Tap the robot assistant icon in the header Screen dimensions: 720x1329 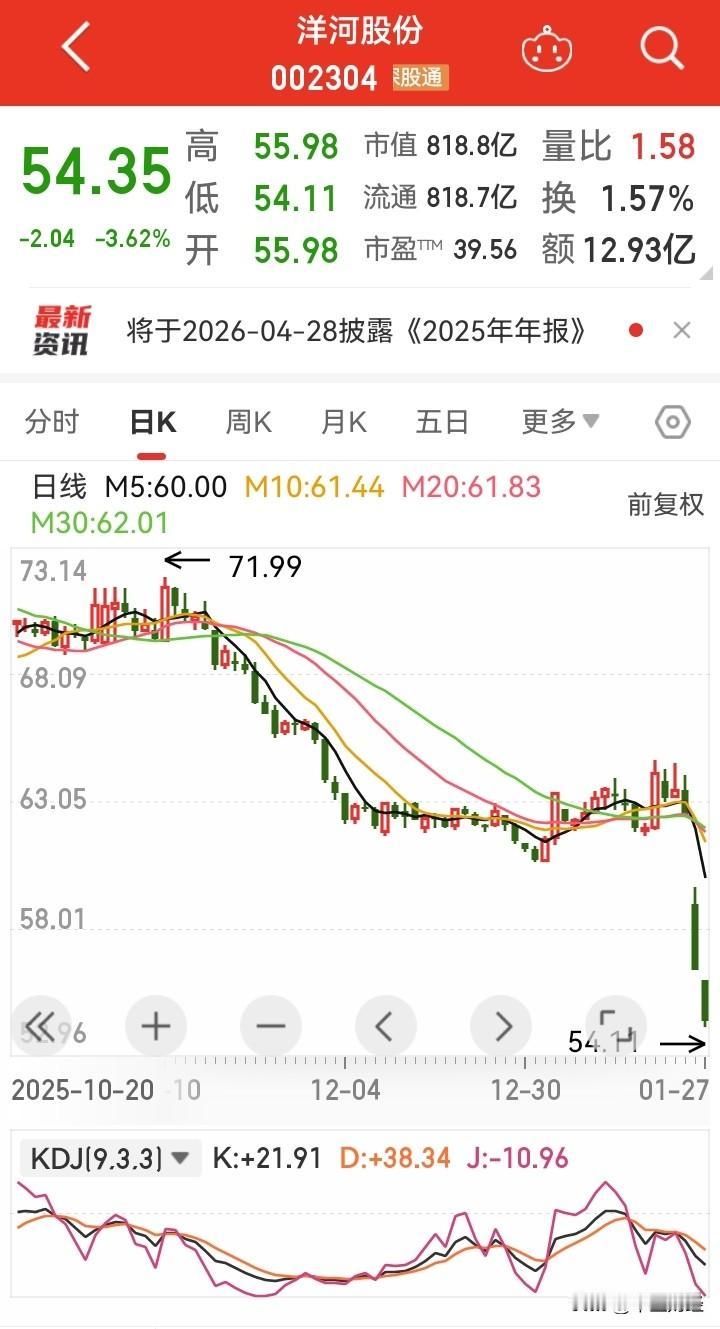coord(544,47)
